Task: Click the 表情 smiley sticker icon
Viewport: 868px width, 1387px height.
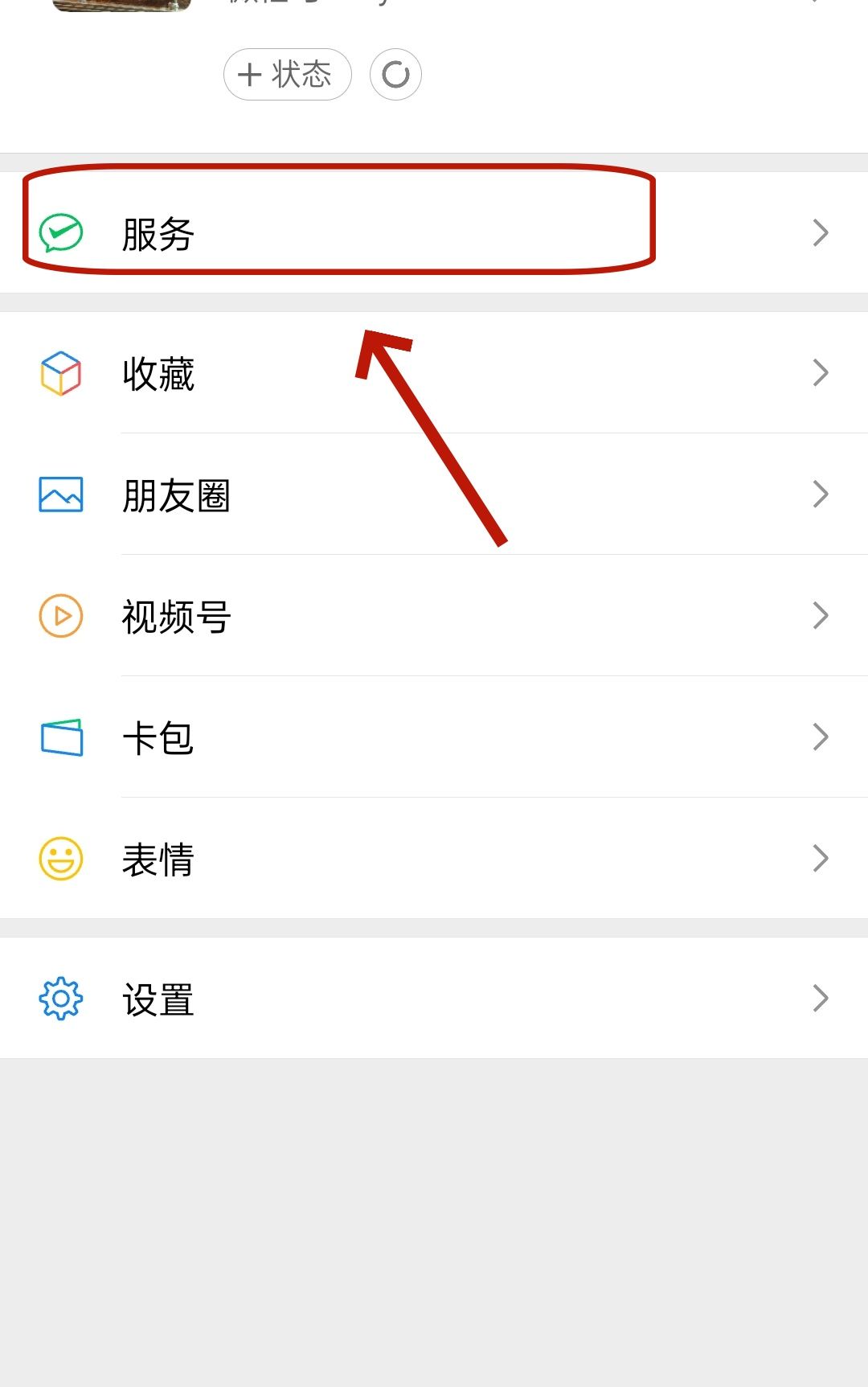Action: click(x=59, y=858)
